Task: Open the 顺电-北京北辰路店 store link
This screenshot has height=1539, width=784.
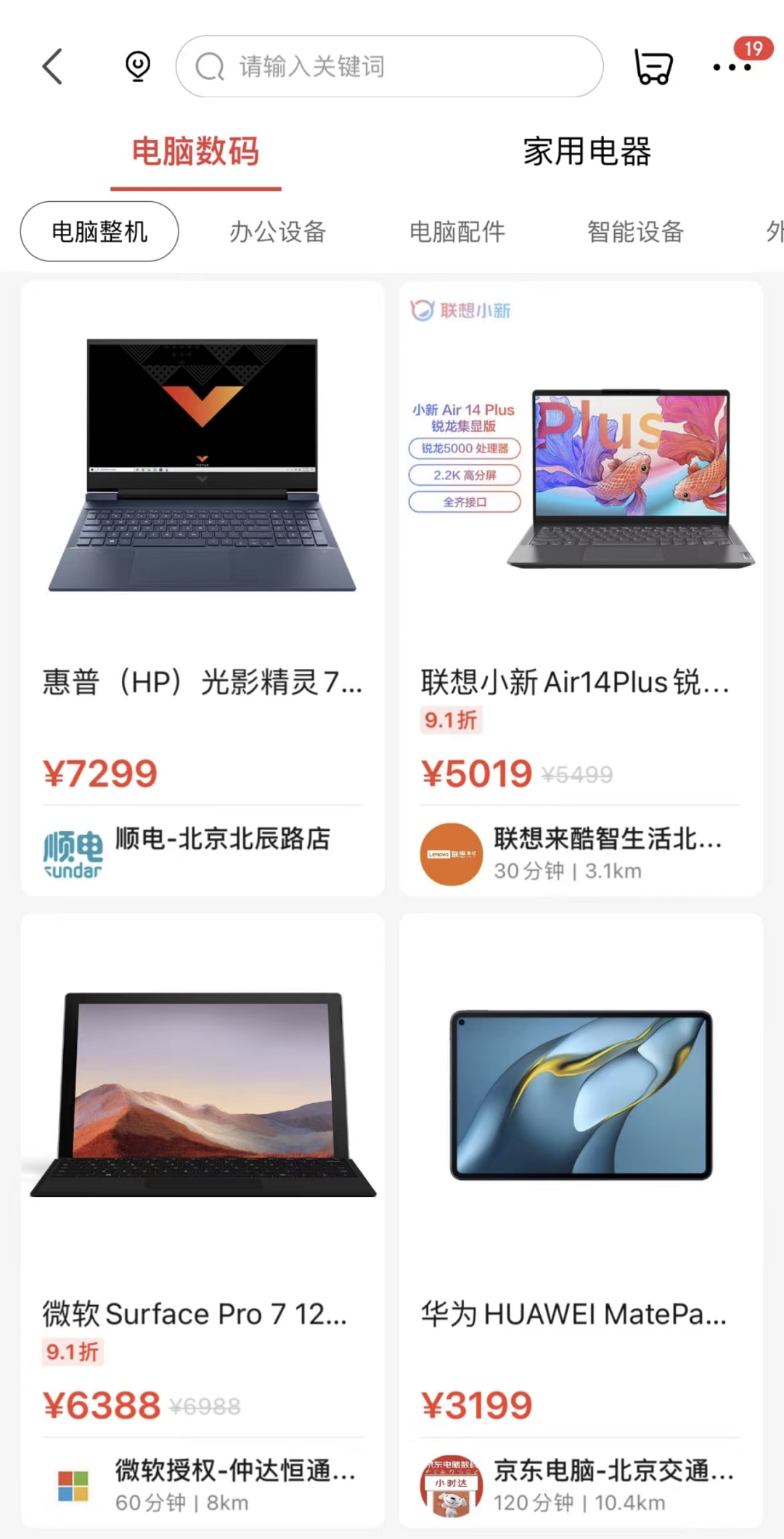Action: [x=224, y=839]
